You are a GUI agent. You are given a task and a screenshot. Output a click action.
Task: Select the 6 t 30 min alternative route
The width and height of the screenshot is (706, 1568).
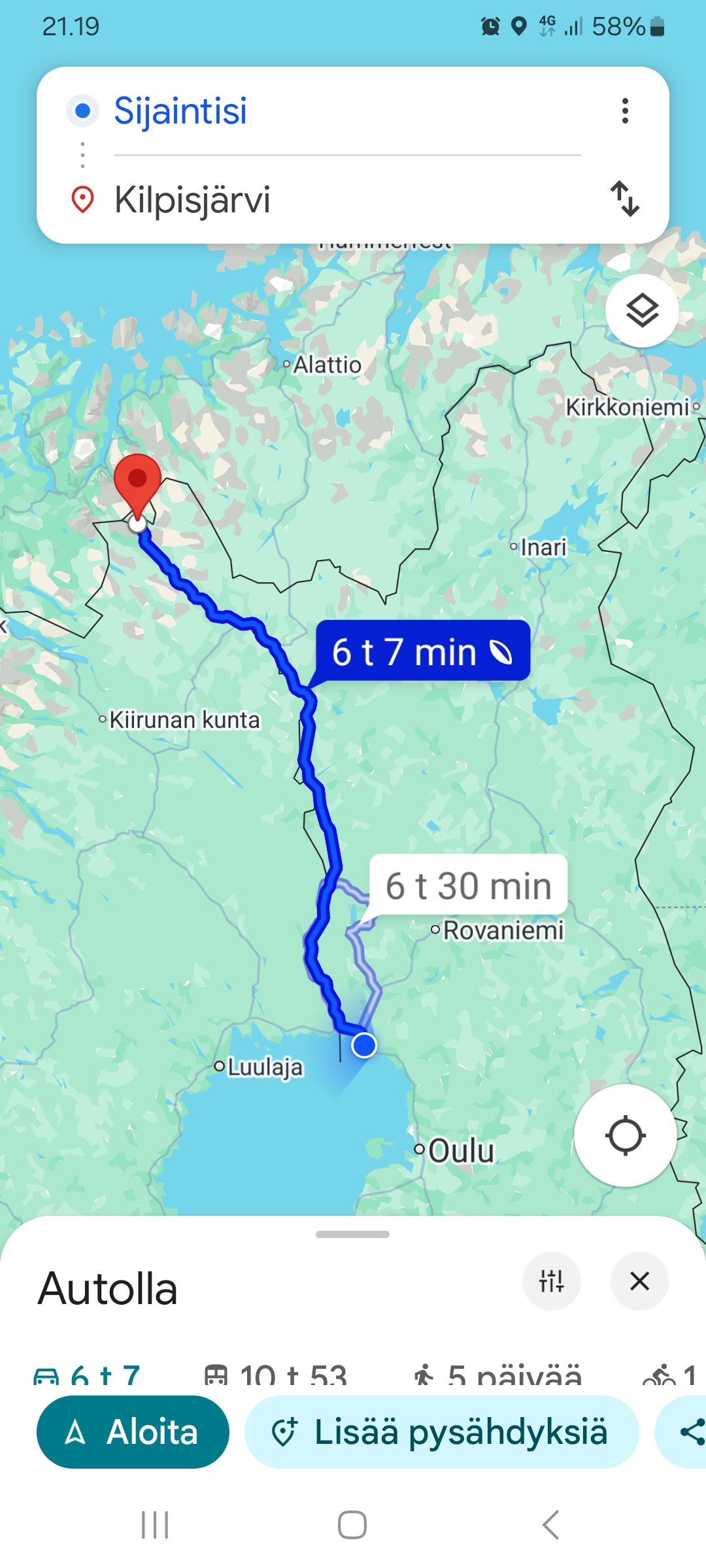tap(468, 886)
